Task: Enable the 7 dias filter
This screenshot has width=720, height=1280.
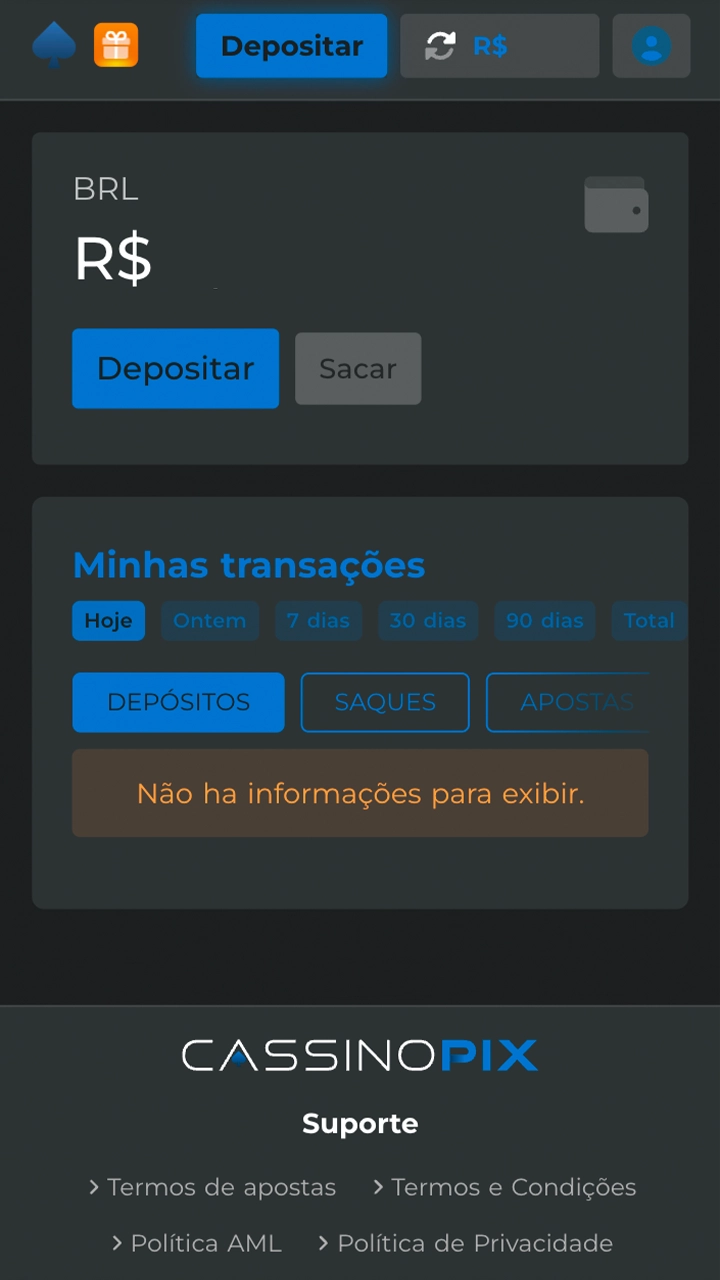Action: pyautogui.click(x=318, y=620)
